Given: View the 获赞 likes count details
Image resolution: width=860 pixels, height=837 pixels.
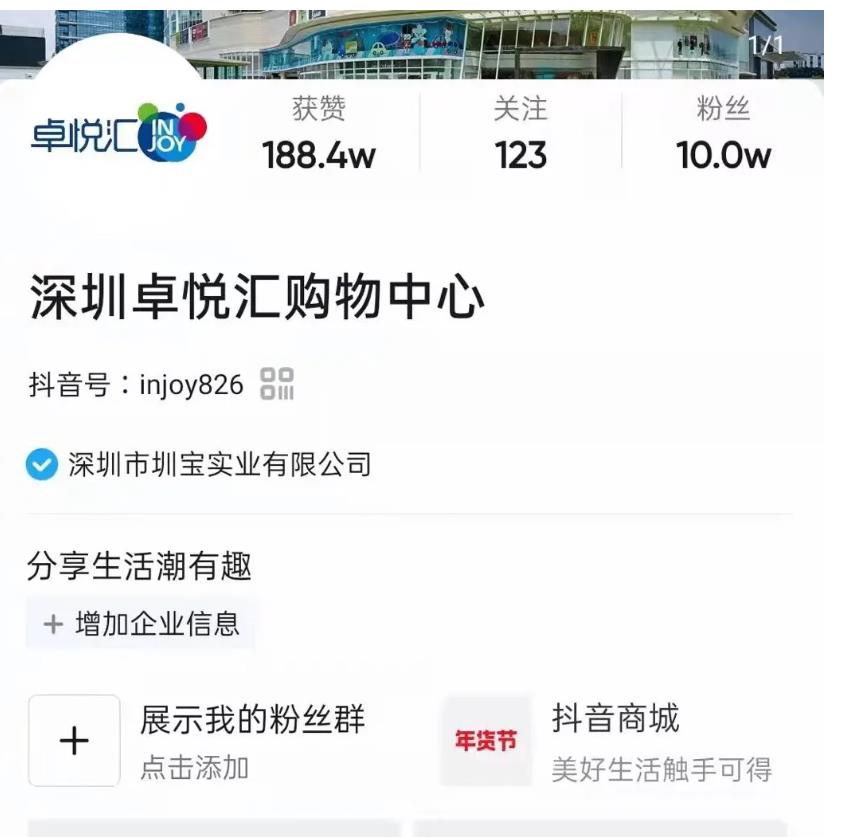Looking at the screenshot, I should tap(318, 136).
